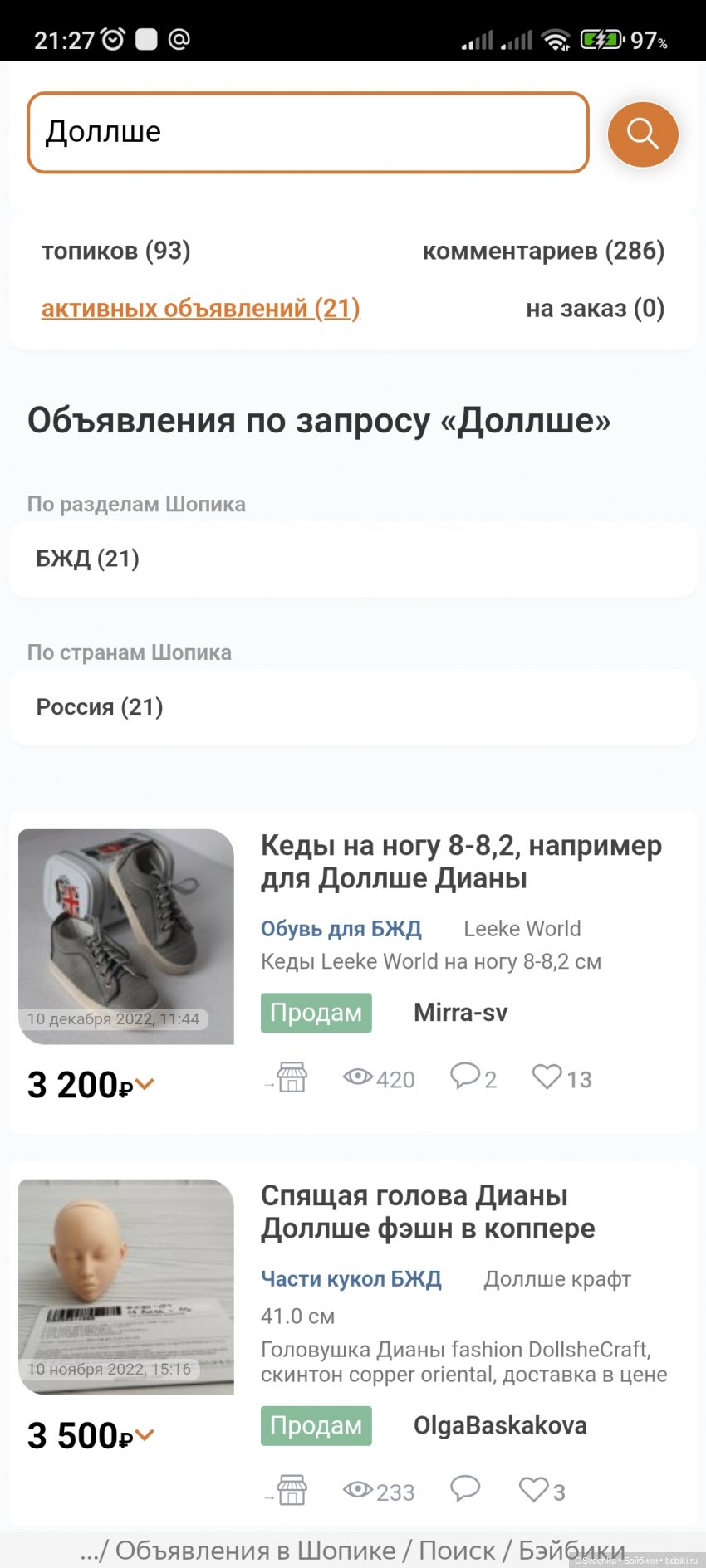Open category Части кукол БЖД

pyautogui.click(x=351, y=1279)
